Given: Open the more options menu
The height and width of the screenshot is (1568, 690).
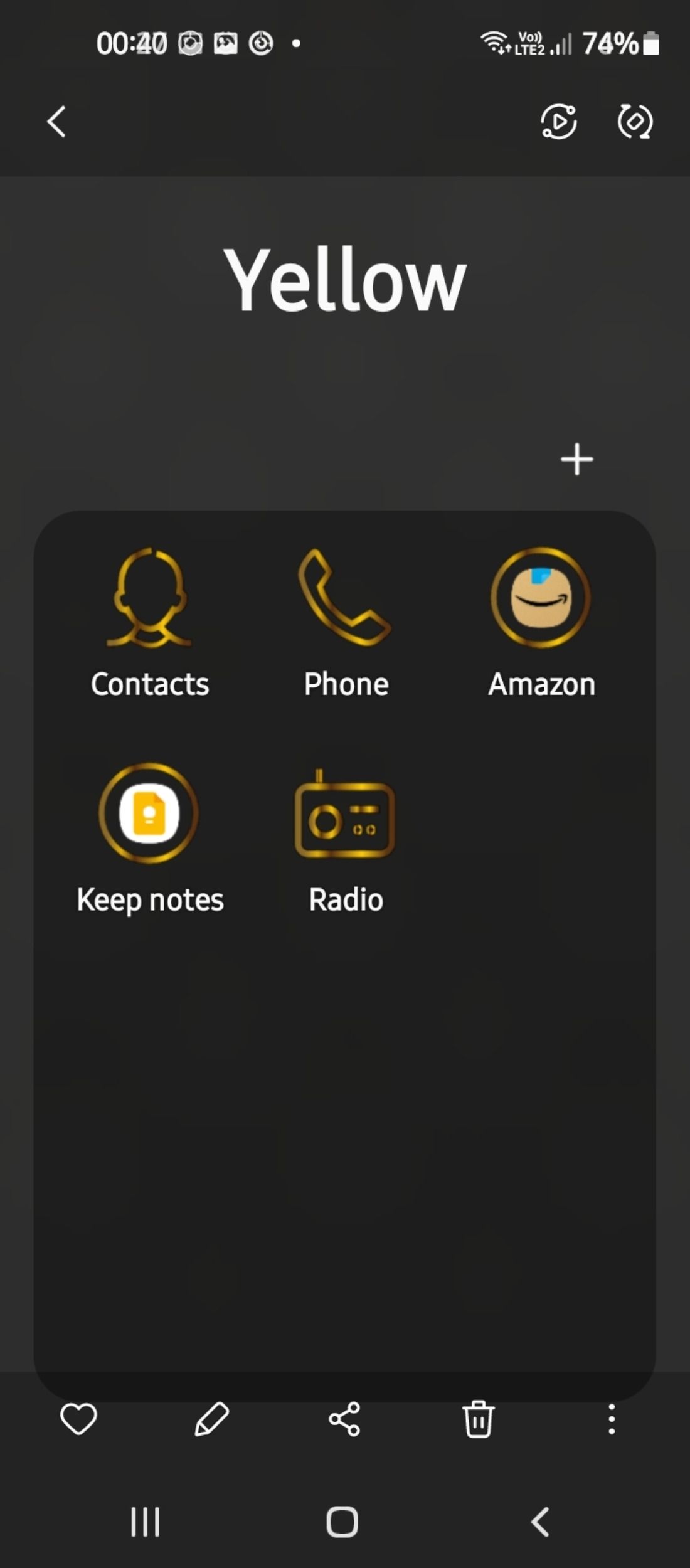Looking at the screenshot, I should pyautogui.click(x=612, y=1419).
